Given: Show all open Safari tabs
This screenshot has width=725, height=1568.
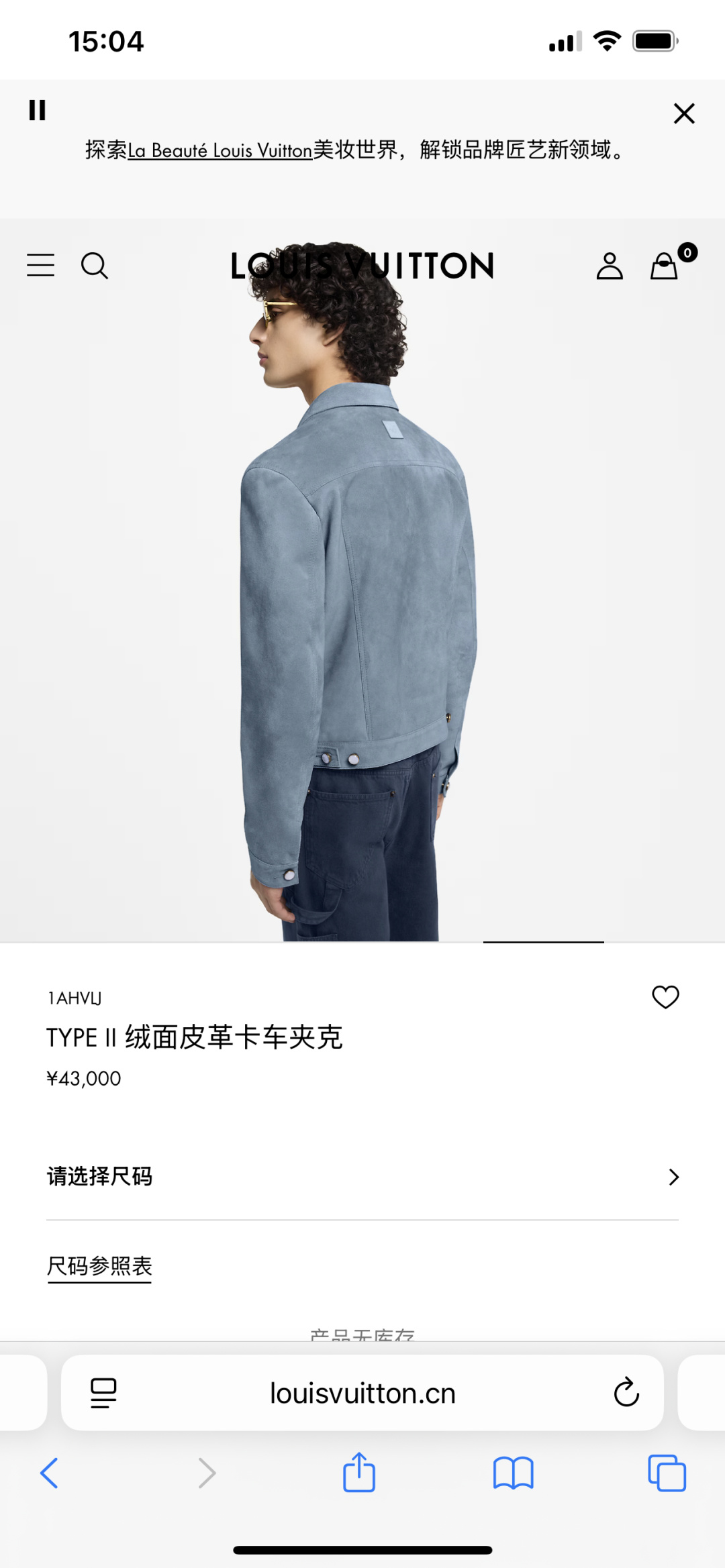Looking at the screenshot, I should [x=667, y=1473].
